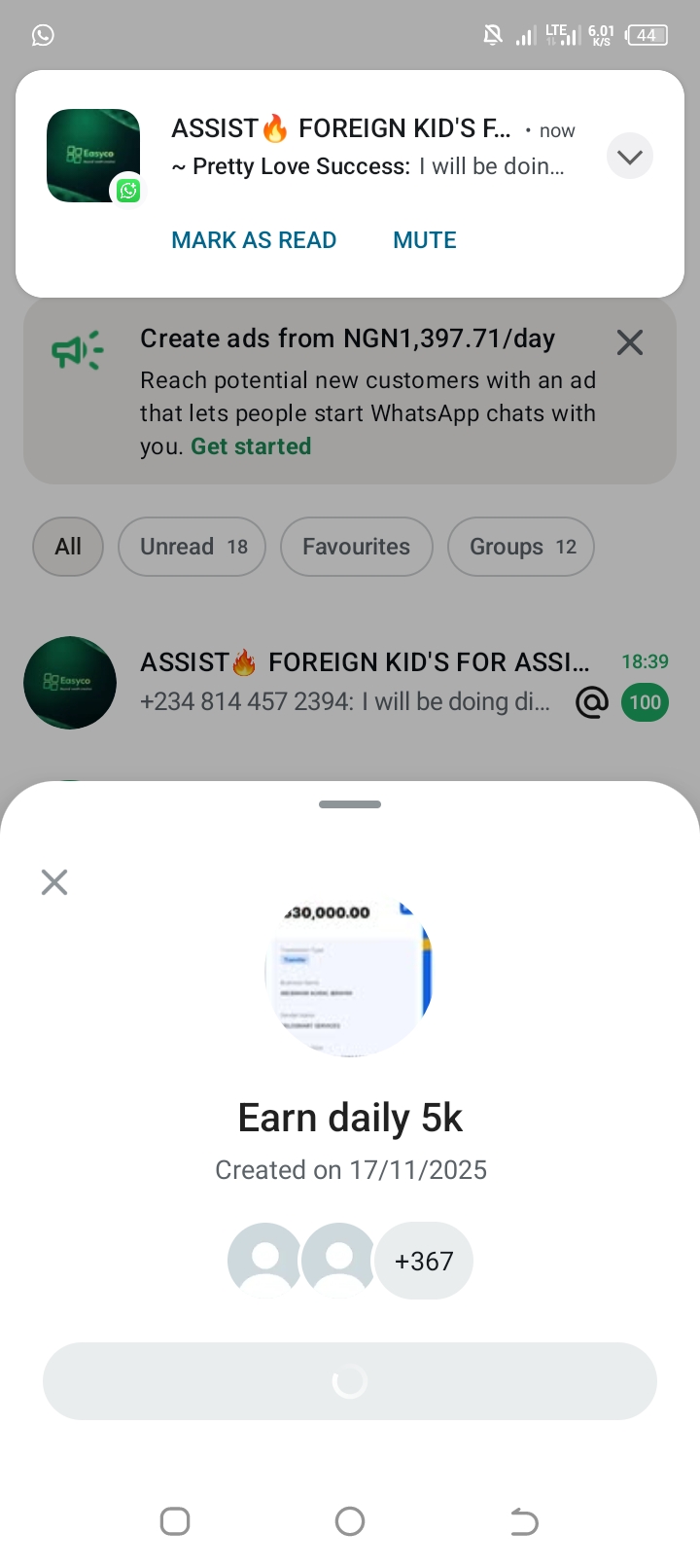This screenshot has height=1568, width=700.
Task: Go back with the system back button
Action: click(524, 1521)
